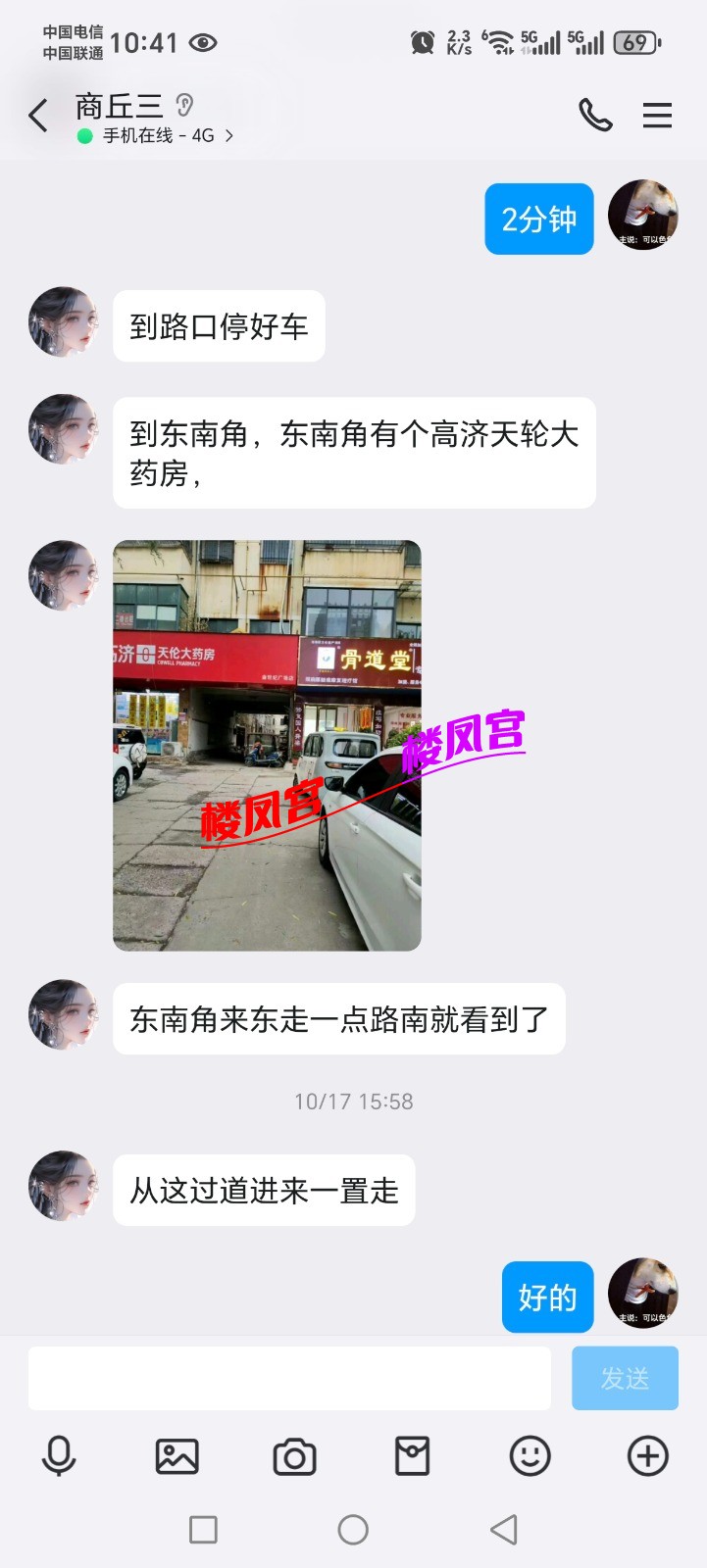Open the chat settings hamburger menu
The width and height of the screenshot is (707, 1568).
pyautogui.click(x=657, y=115)
